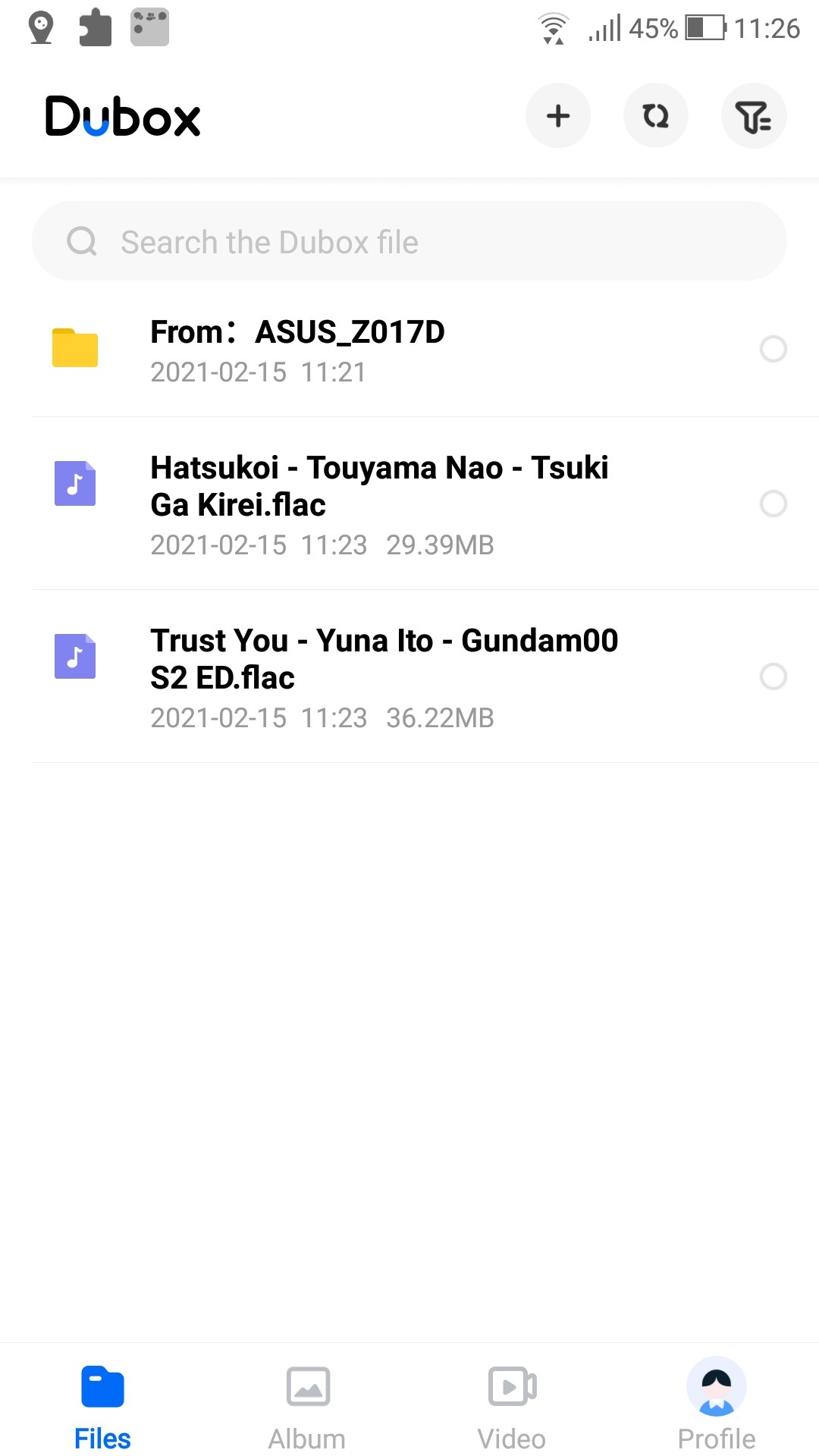Switch to the Files tab

[x=102, y=1406]
